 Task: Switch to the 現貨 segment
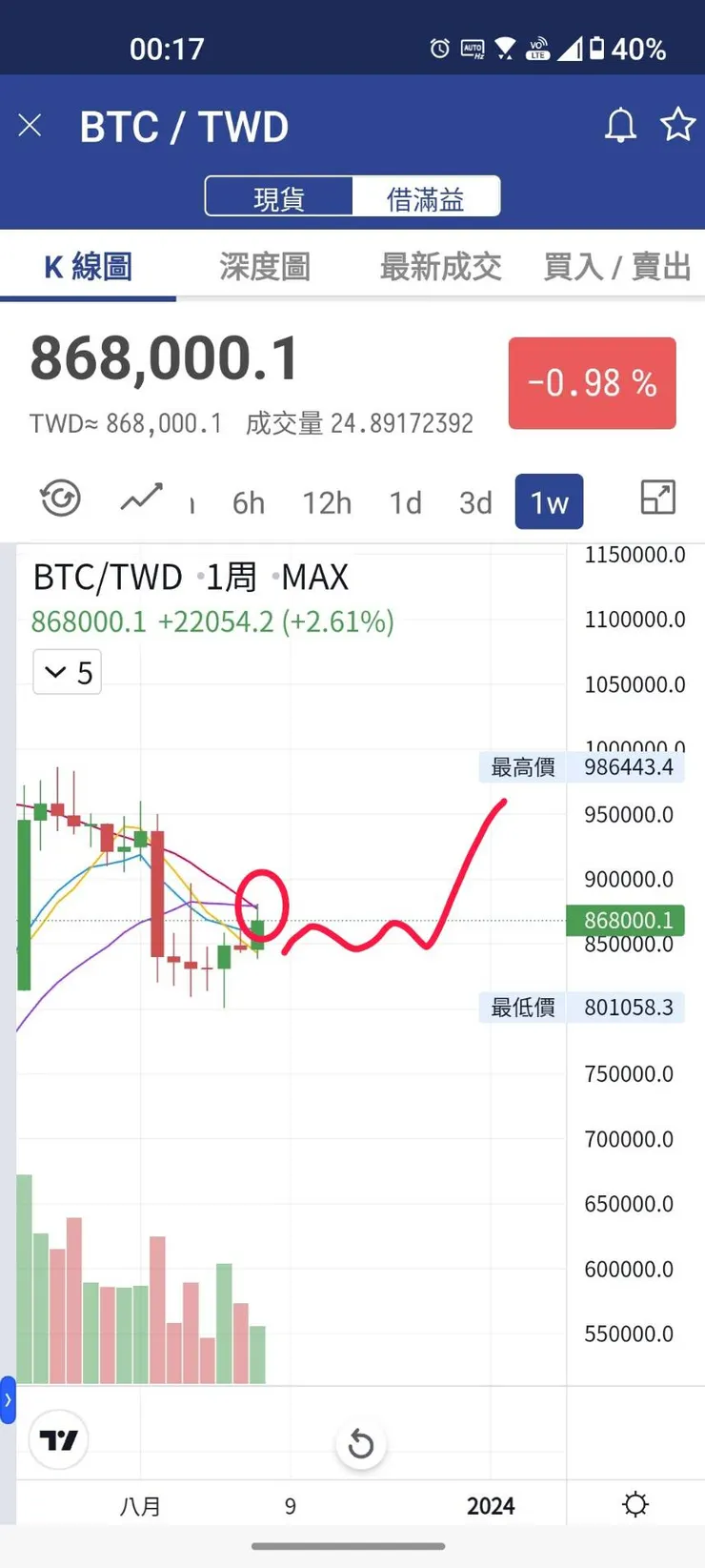pos(279,197)
